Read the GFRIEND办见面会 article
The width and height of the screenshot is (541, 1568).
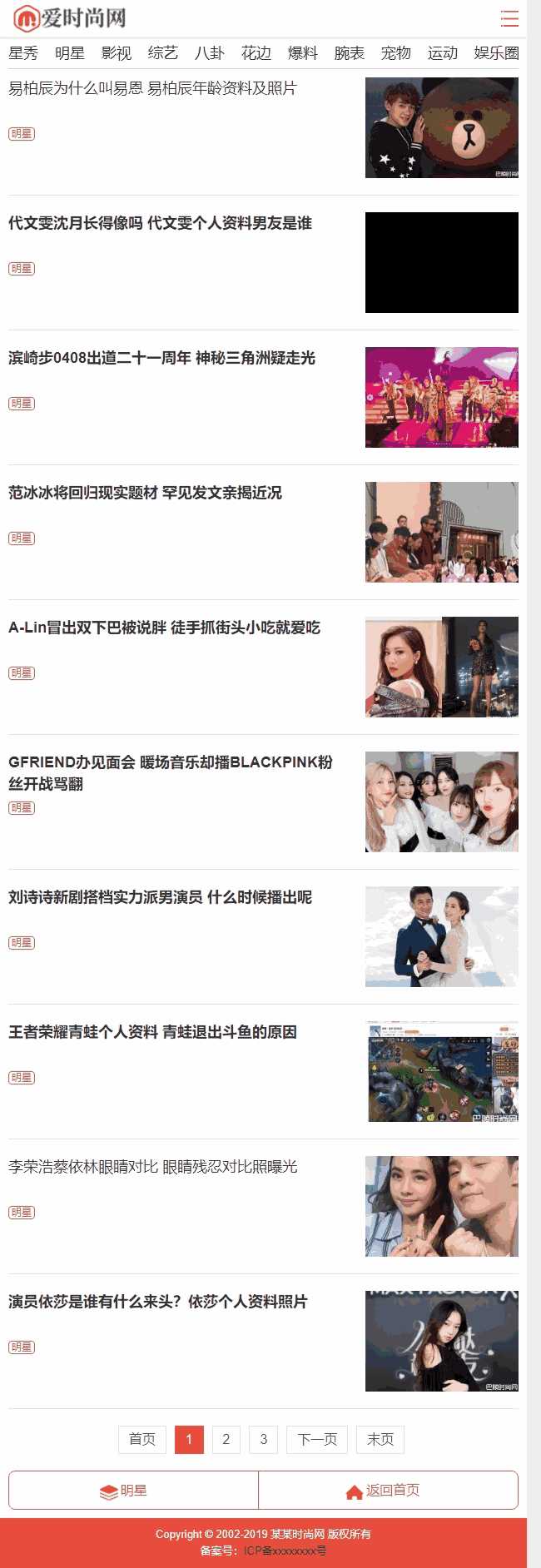[171, 772]
